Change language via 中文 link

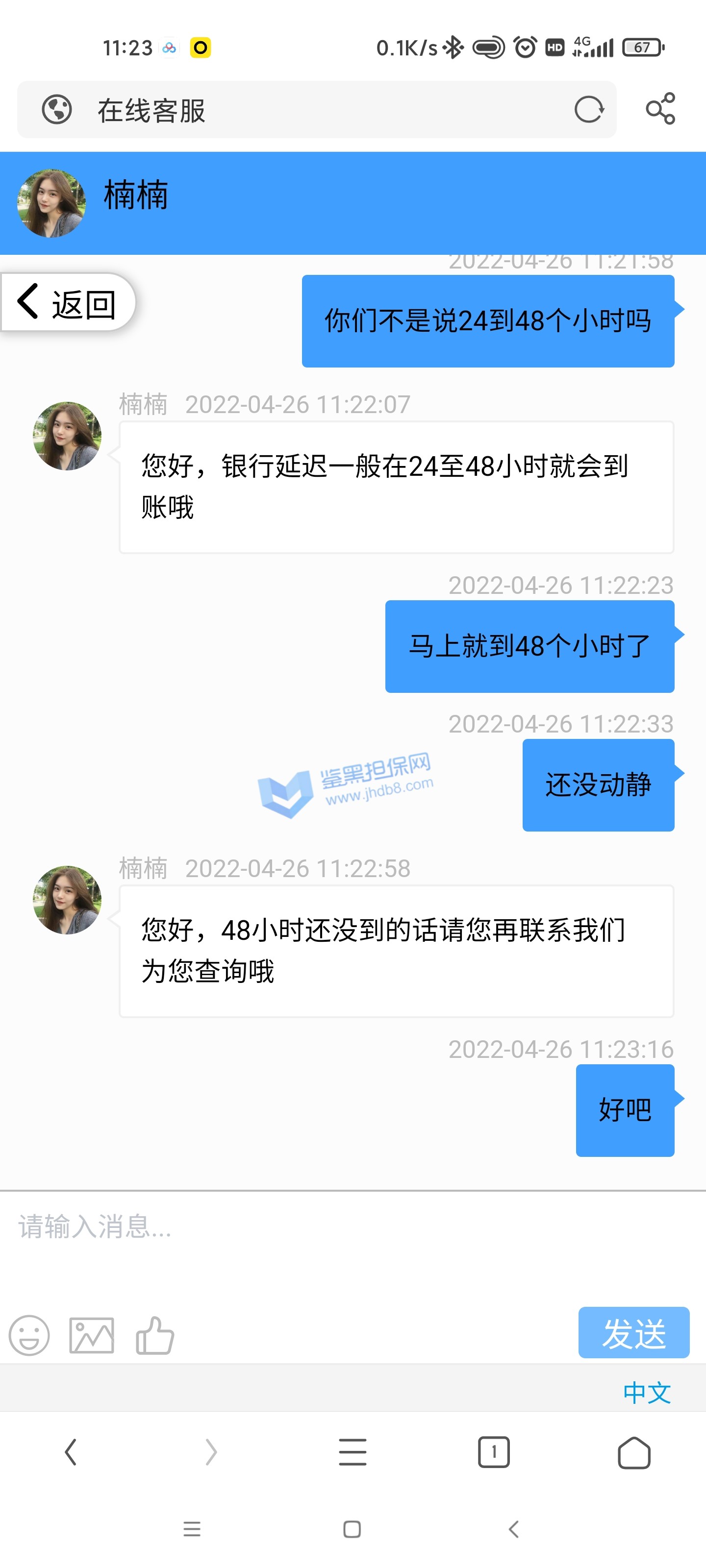click(x=646, y=1393)
